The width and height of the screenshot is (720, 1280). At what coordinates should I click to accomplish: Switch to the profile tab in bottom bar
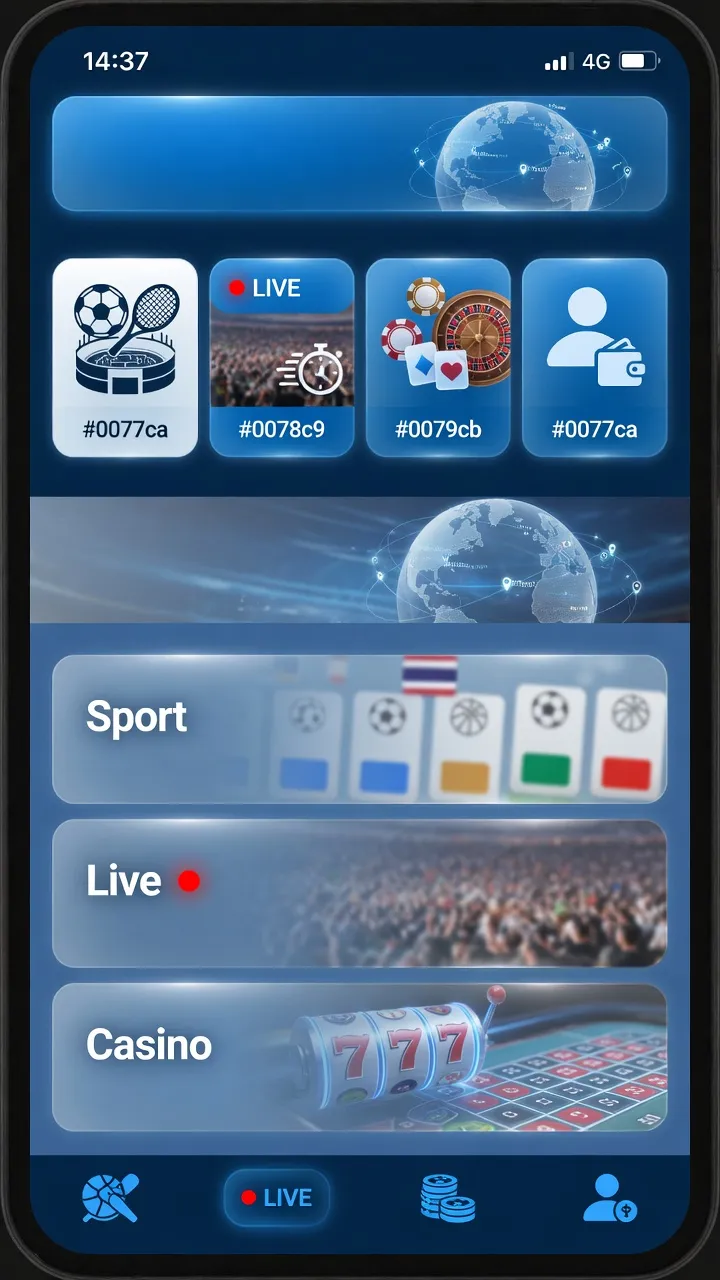[610, 1198]
